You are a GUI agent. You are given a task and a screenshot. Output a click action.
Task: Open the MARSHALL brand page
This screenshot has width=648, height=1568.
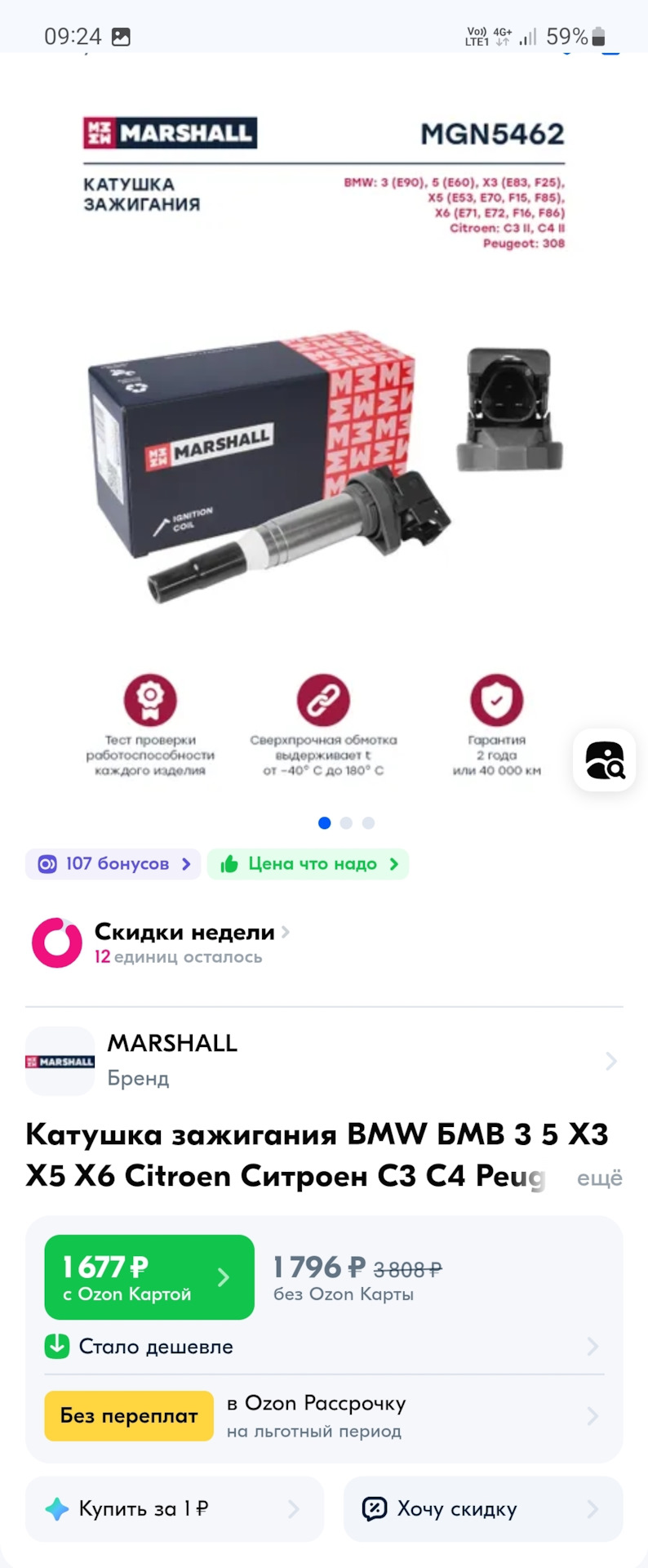pos(323,1060)
